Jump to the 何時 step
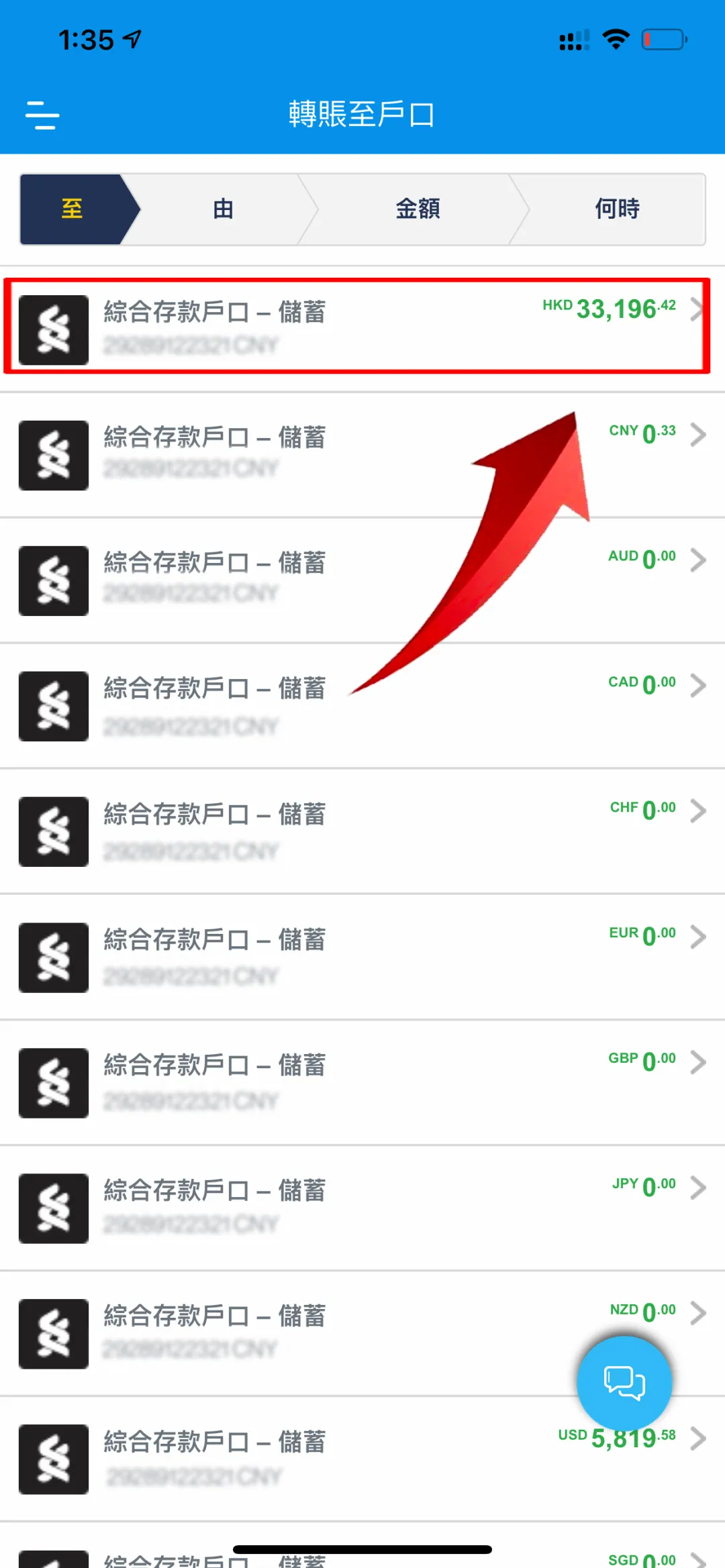This screenshot has width=725, height=1568. click(x=617, y=209)
